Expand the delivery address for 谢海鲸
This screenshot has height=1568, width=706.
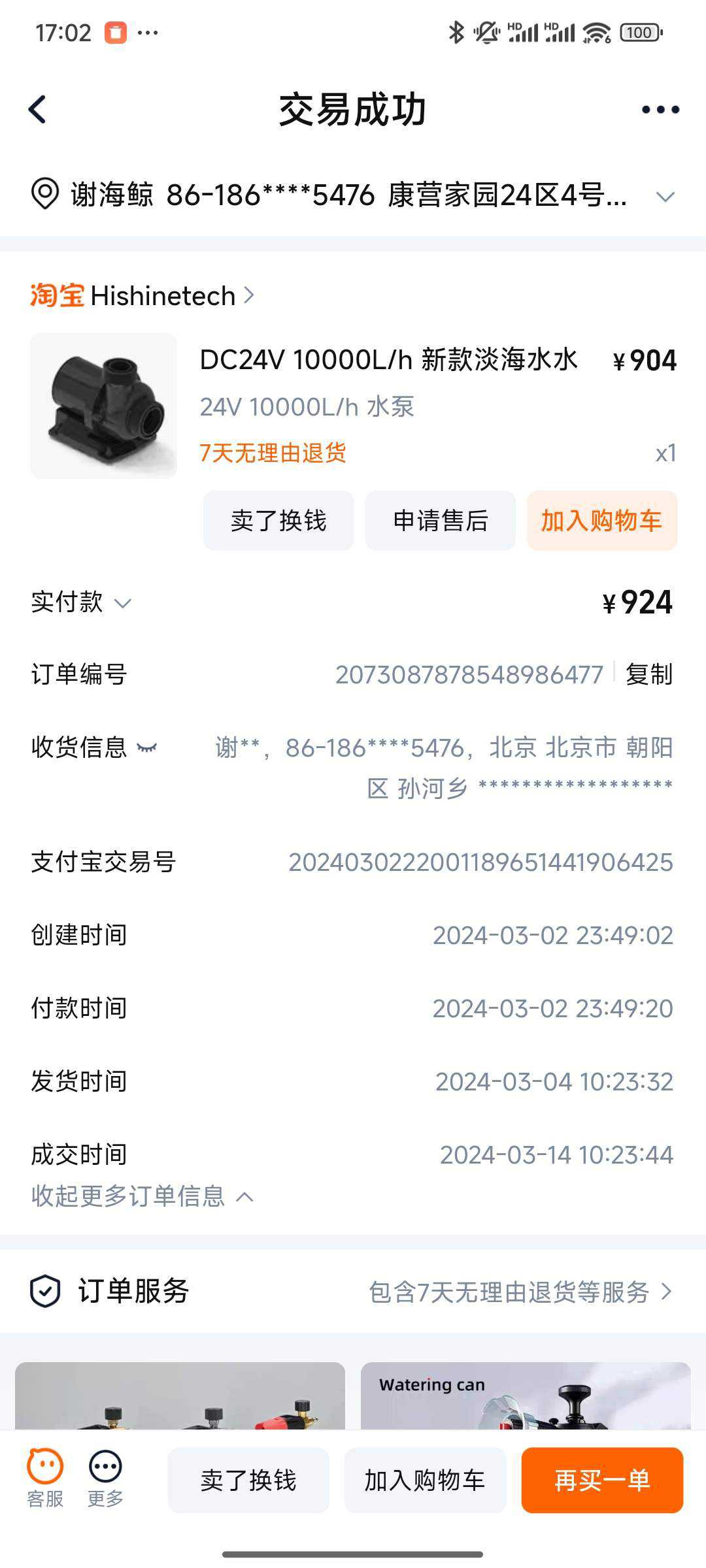pyautogui.click(x=665, y=196)
